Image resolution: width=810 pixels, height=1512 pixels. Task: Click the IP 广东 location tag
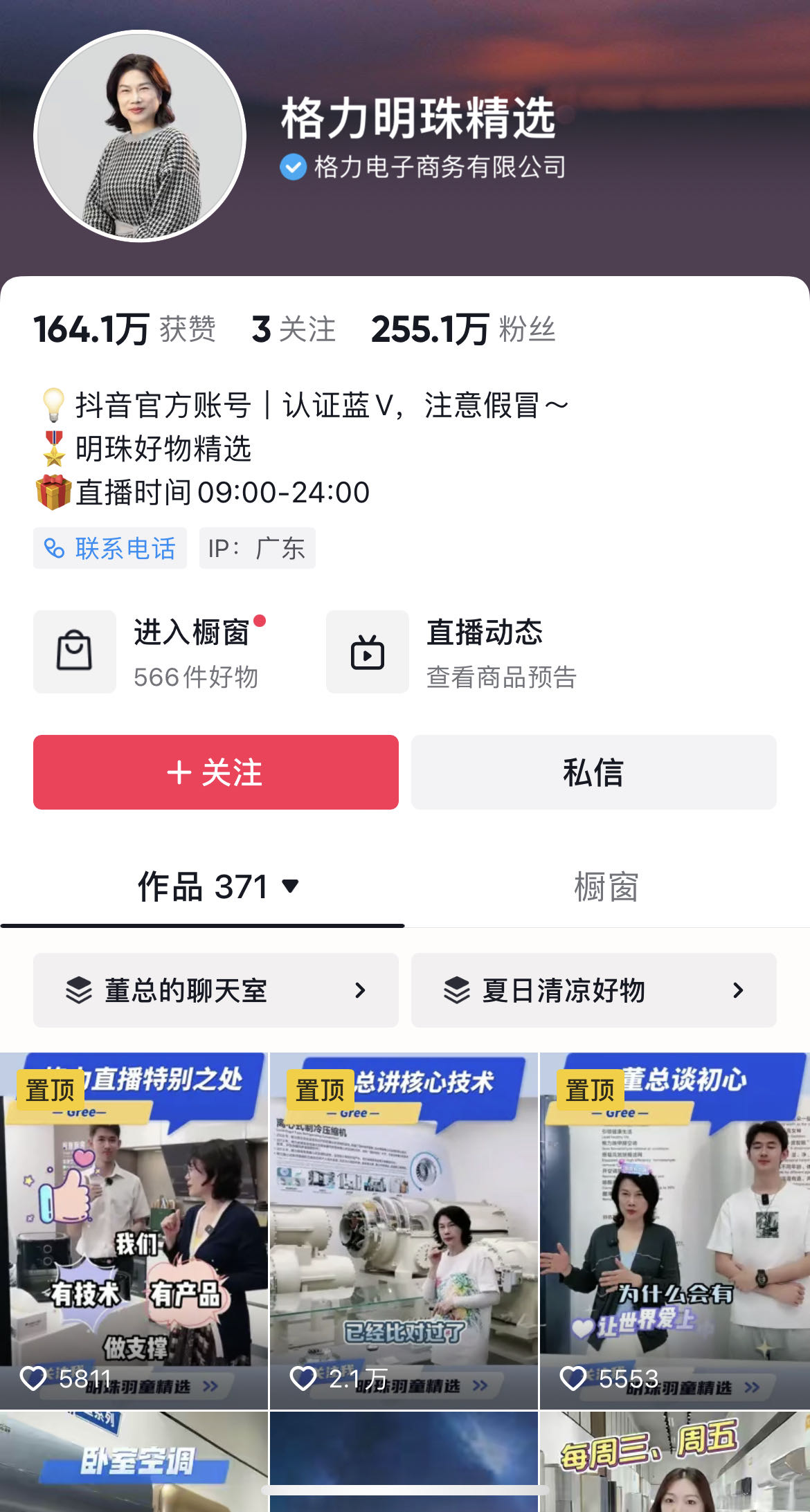(x=258, y=548)
